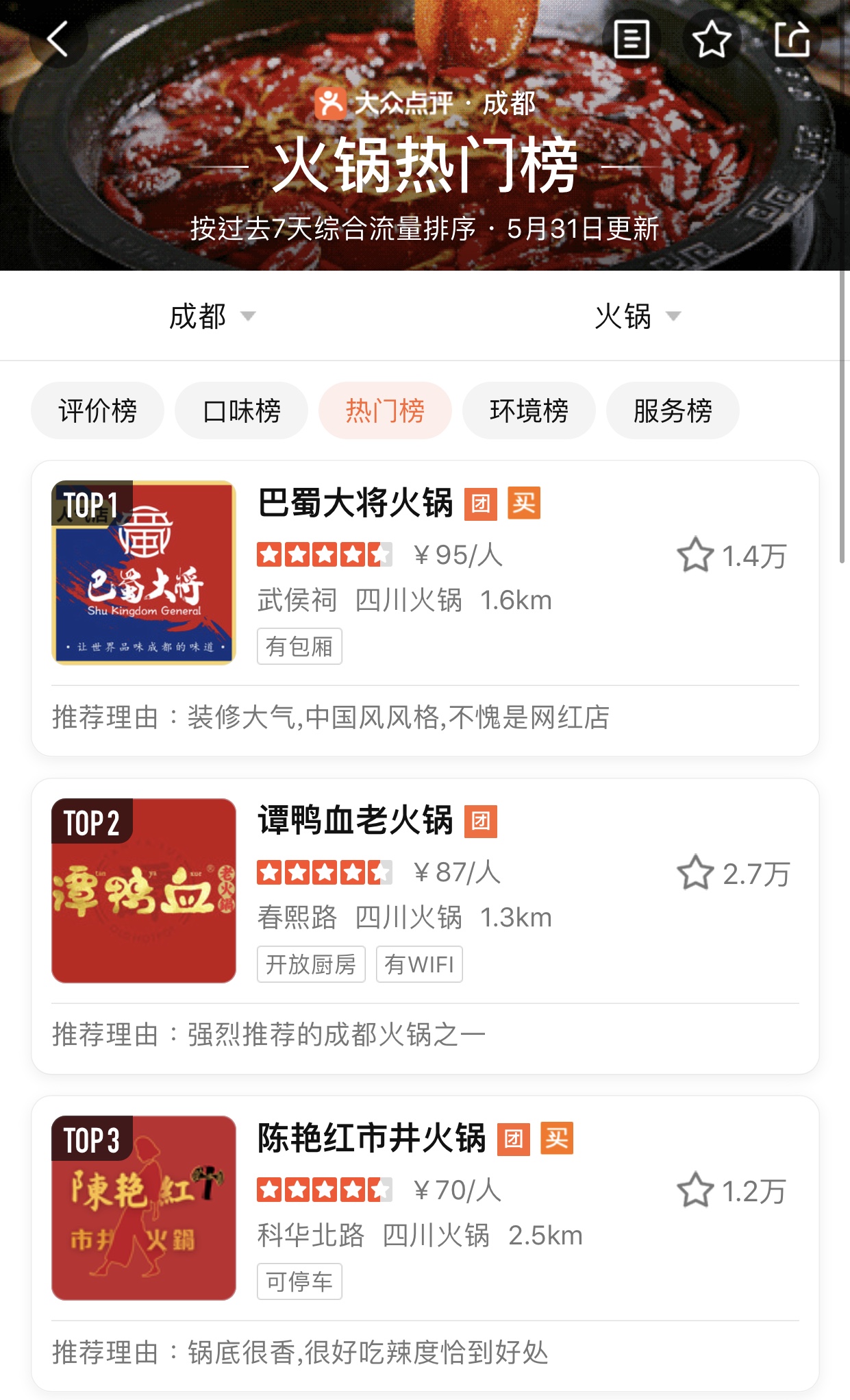Expand the 火锅 category dropdown

638,316
